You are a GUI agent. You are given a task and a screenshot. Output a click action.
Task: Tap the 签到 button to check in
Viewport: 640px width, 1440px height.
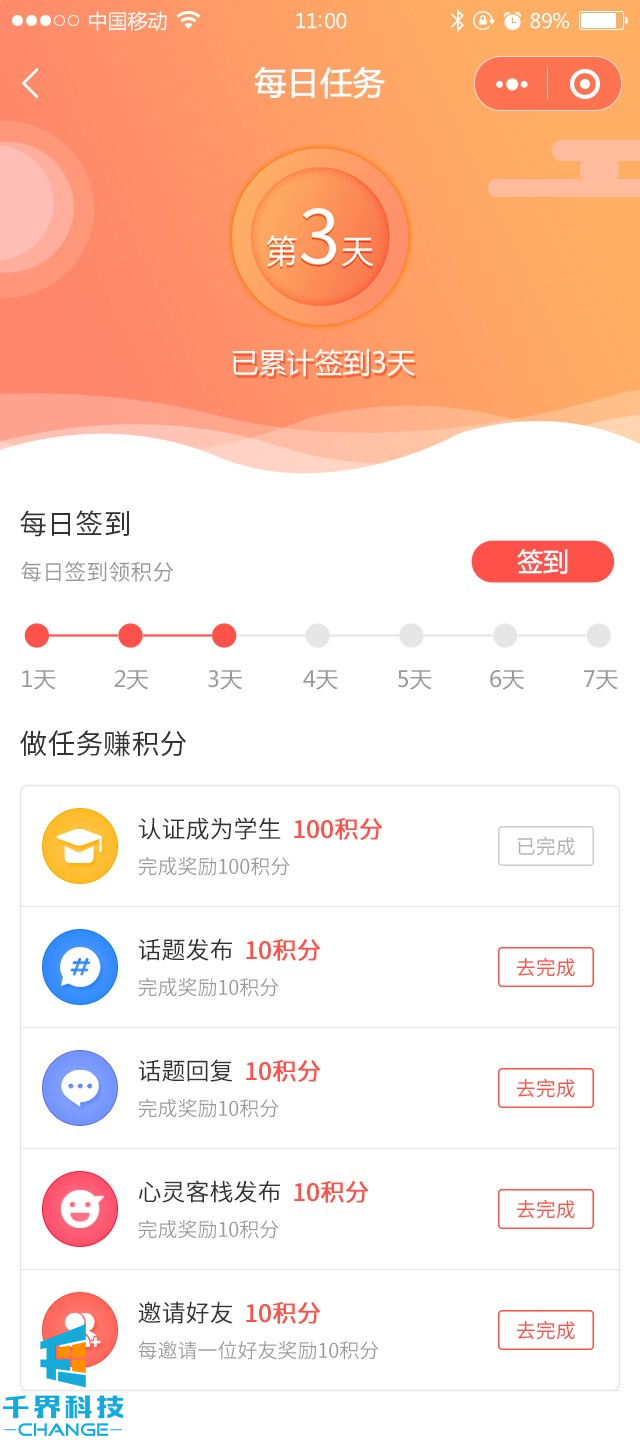[542, 562]
